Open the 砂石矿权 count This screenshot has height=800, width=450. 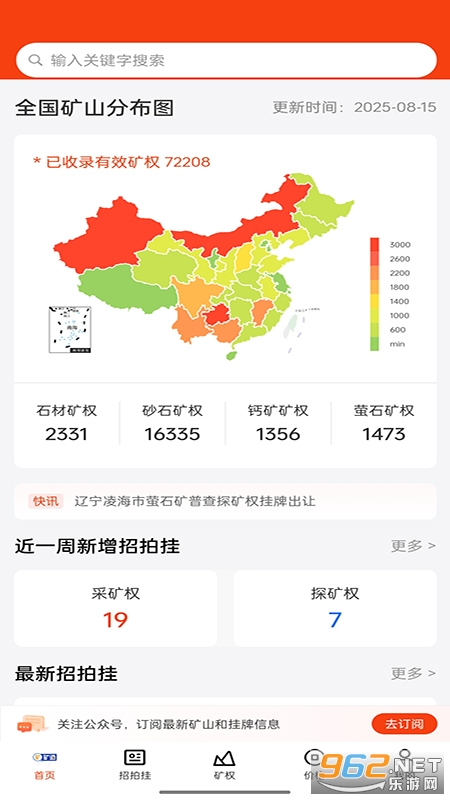coord(172,423)
